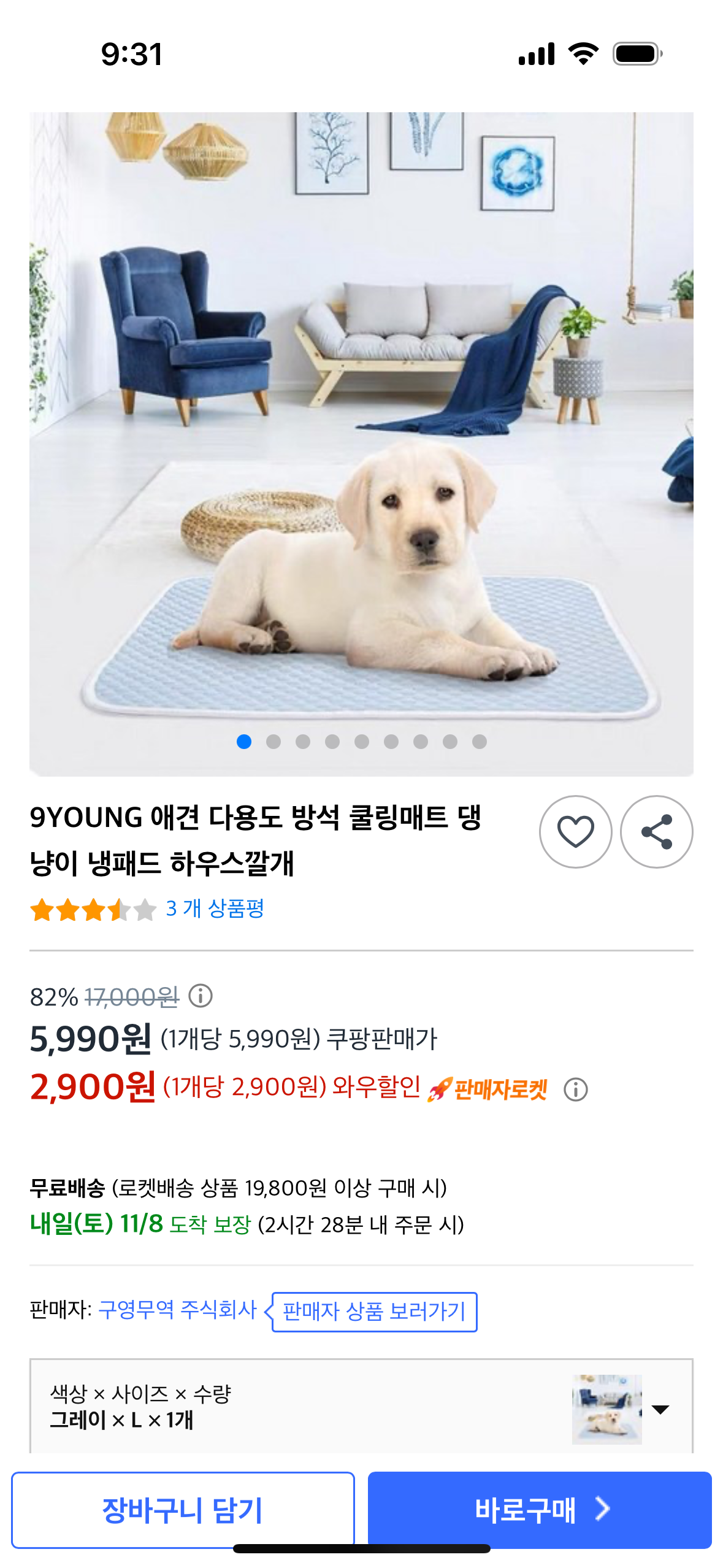Viewport: 723px width, 1568px height.
Task: Open info icon beside 판매자로켓 badge
Action: [x=575, y=1090]
